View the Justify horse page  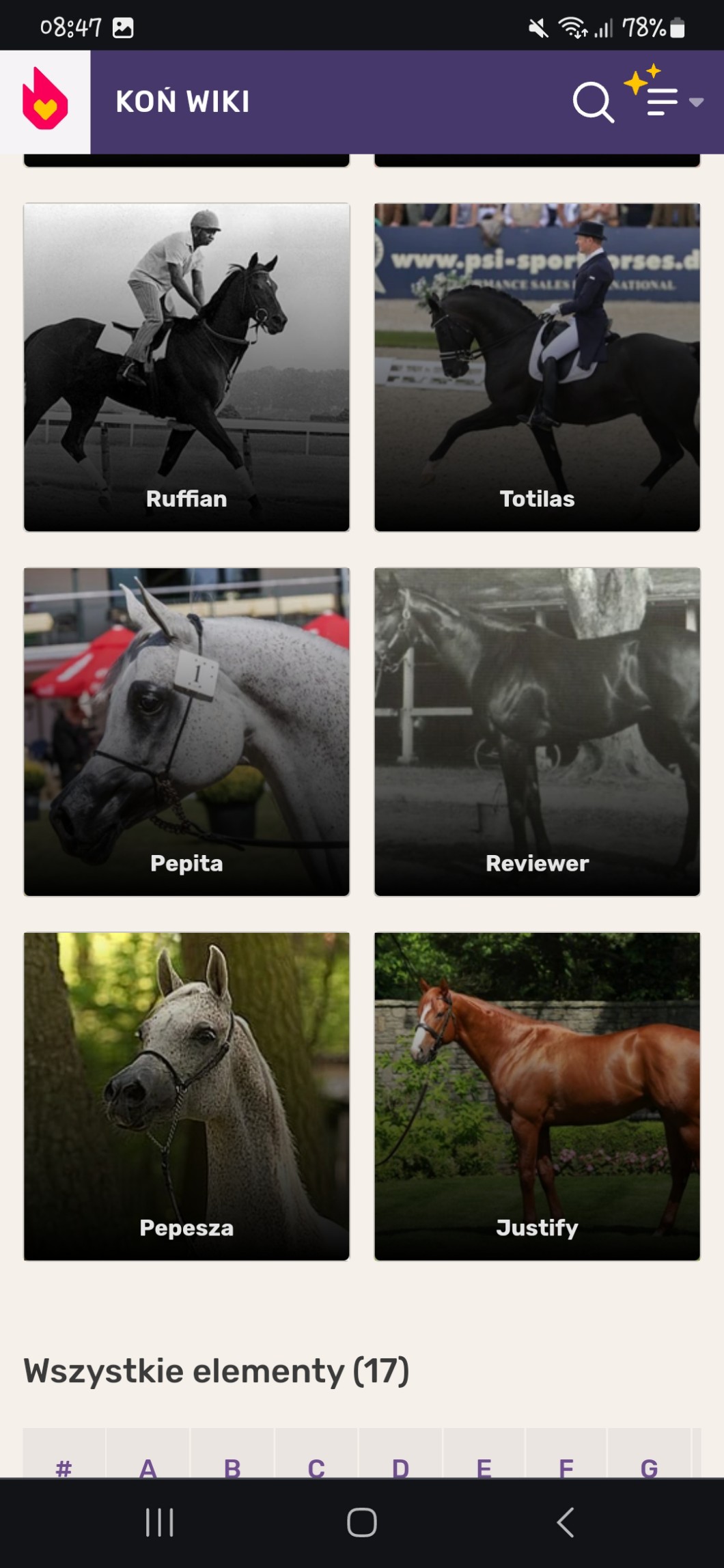(537, 1096)
